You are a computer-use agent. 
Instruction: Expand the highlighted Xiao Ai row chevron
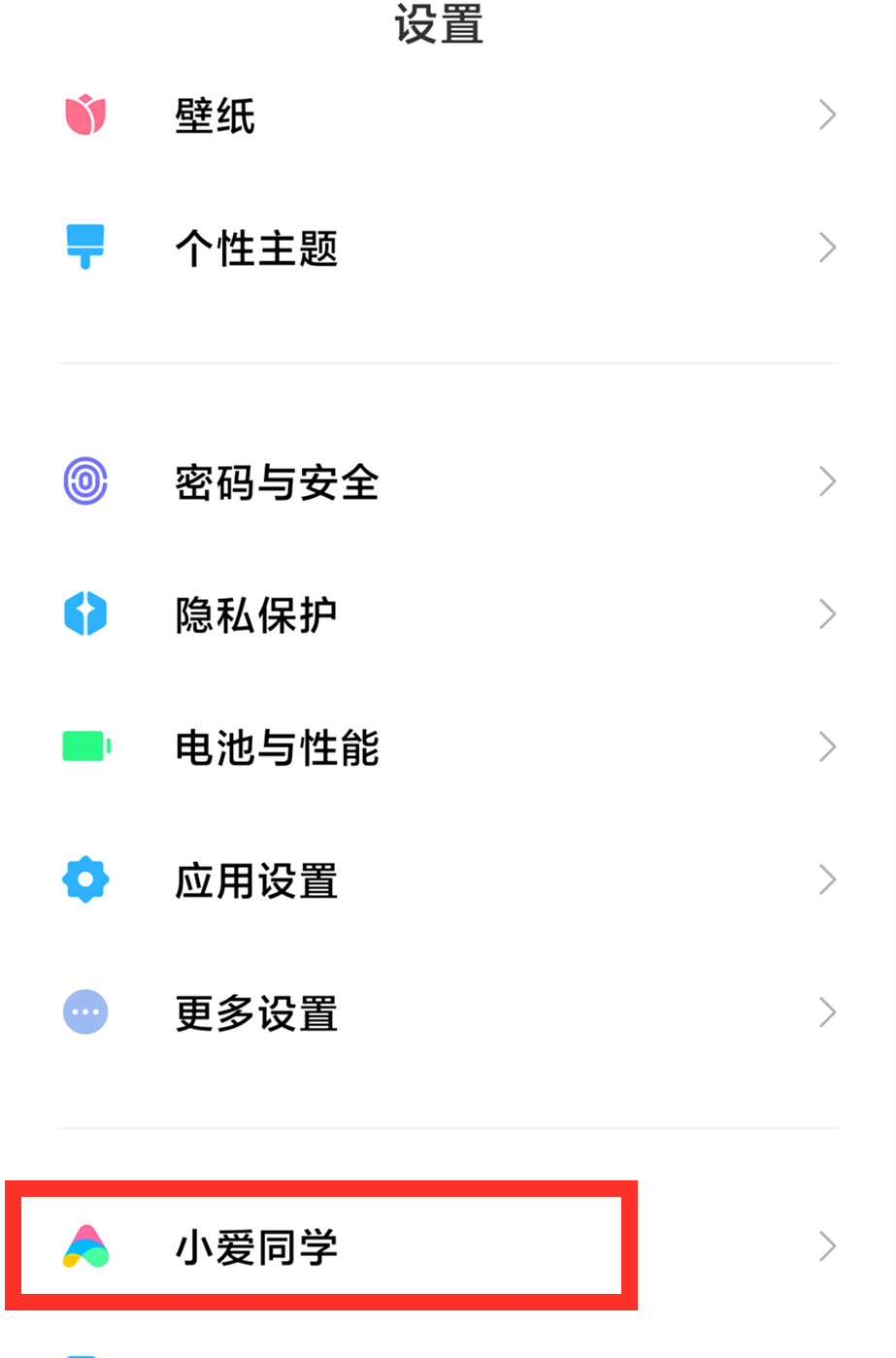tap(827, 1245)
